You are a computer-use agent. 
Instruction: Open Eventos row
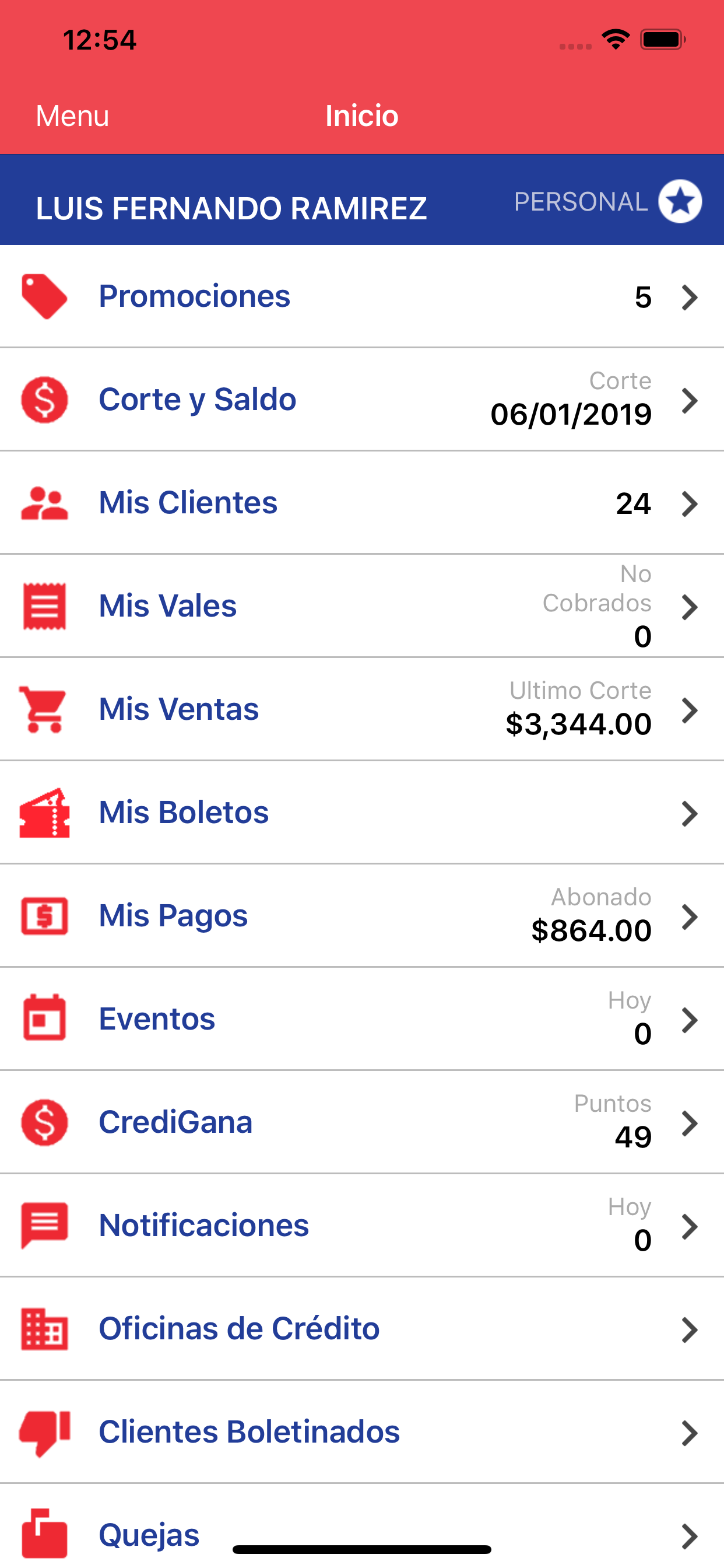pyautogui.click(x=362, y=1019)
